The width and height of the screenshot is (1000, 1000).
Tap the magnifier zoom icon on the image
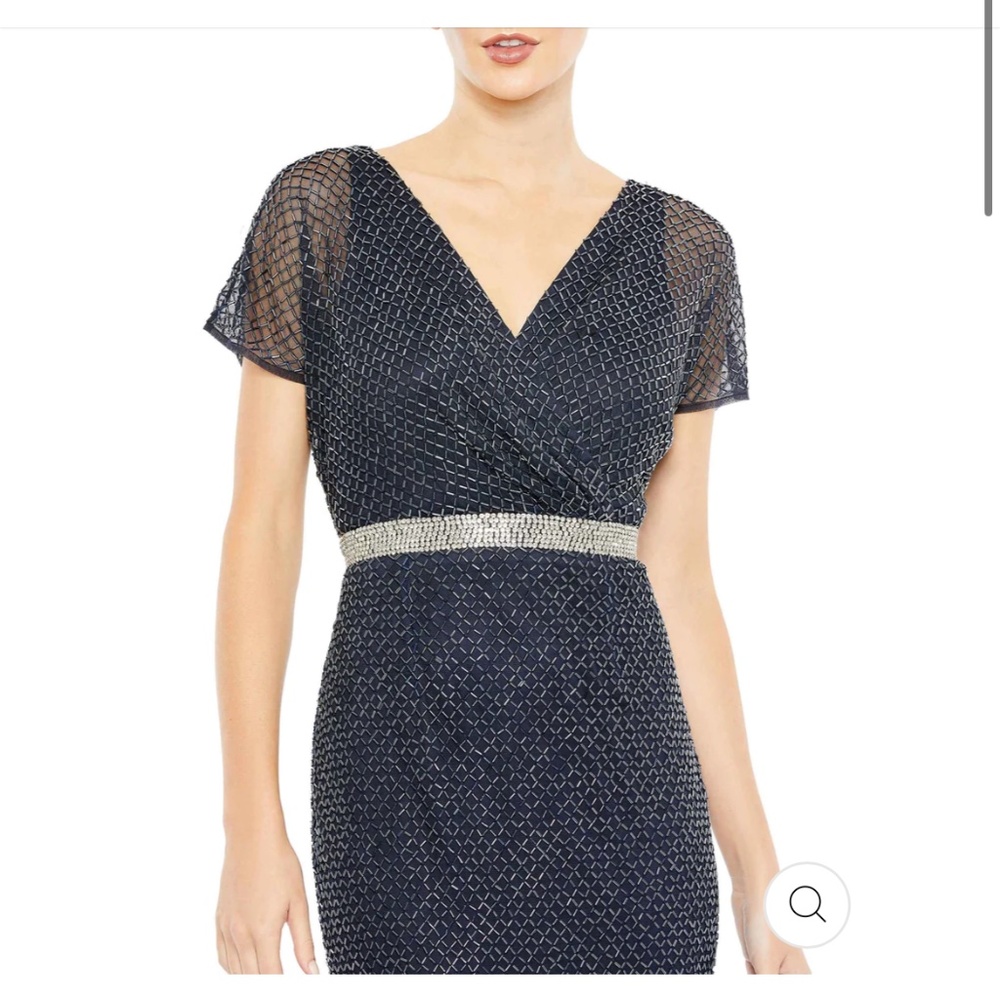coord(807,904)
